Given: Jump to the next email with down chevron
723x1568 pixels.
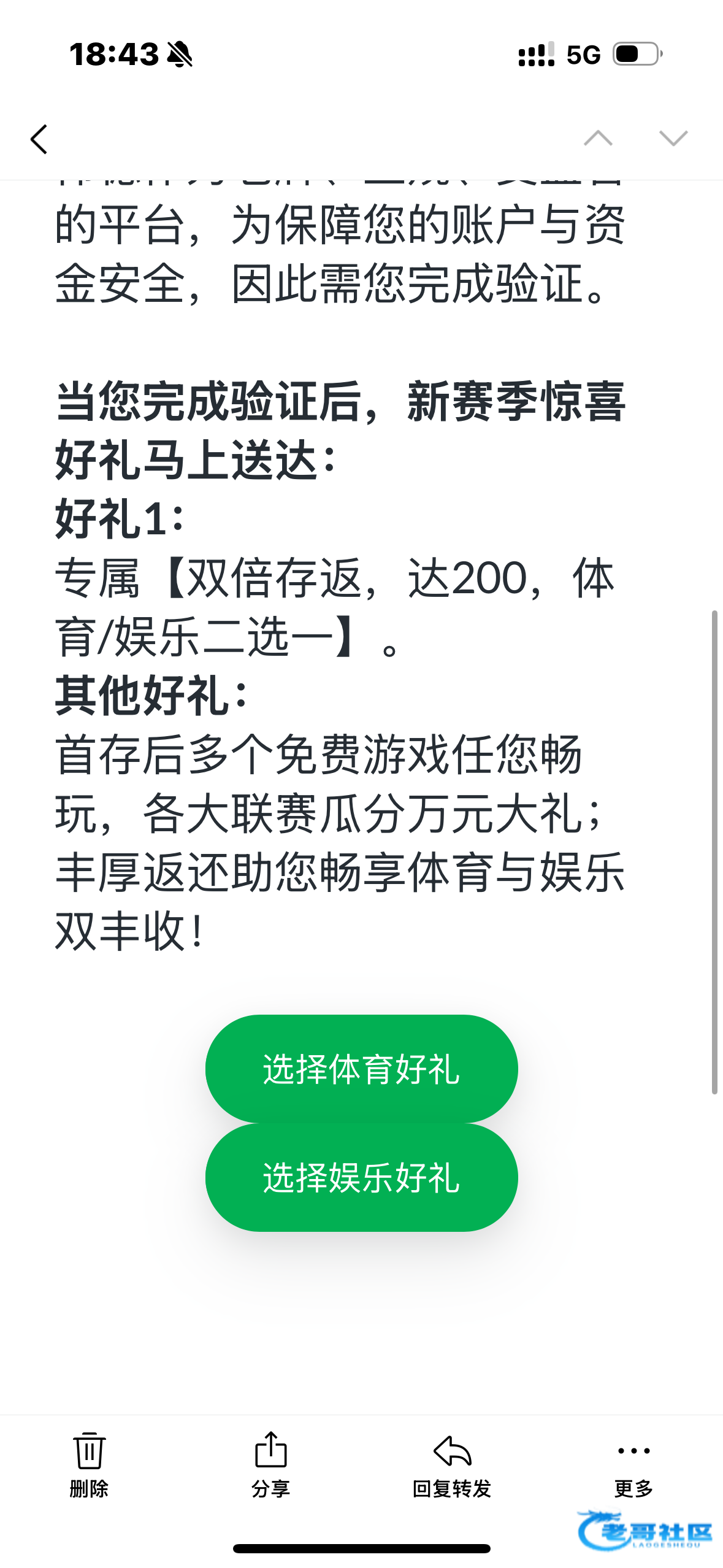Looking at the screenshot, I should pyautogui.click(x=673, y=138).
